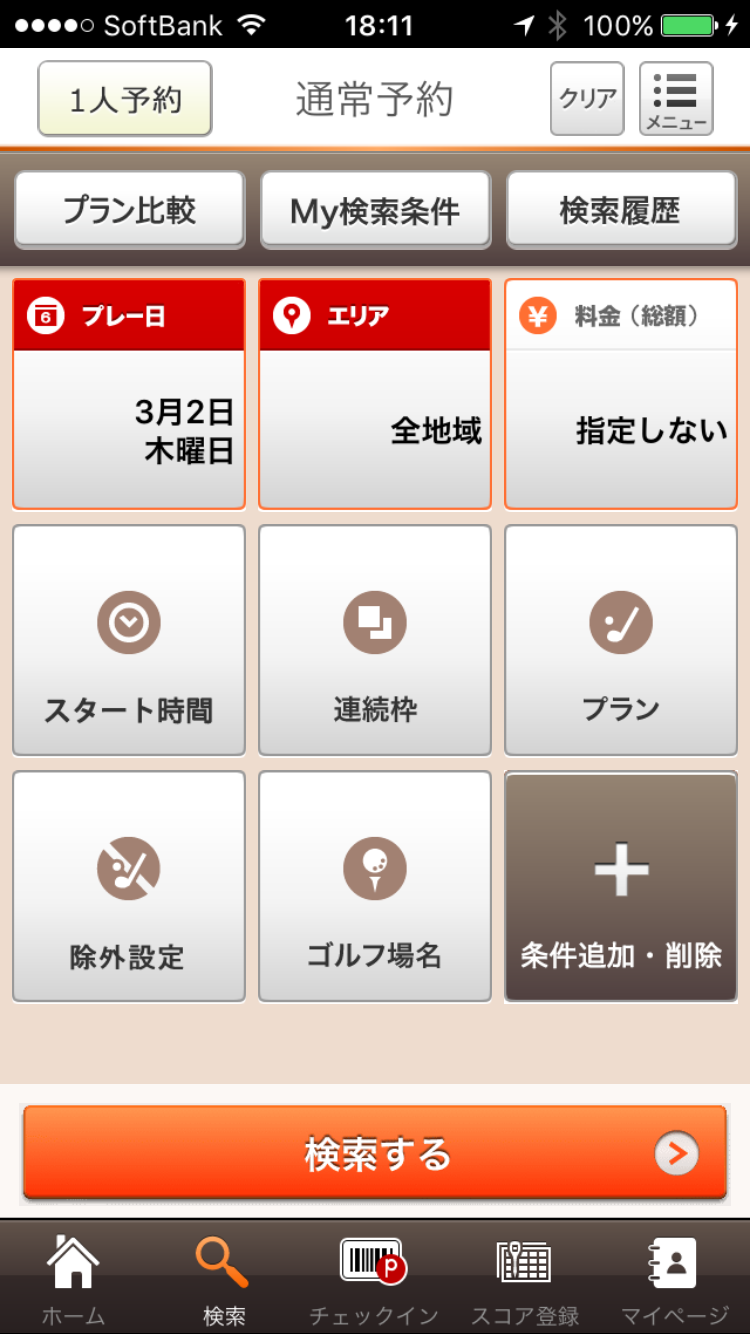Change the プレー日 play date

(129, 394)
